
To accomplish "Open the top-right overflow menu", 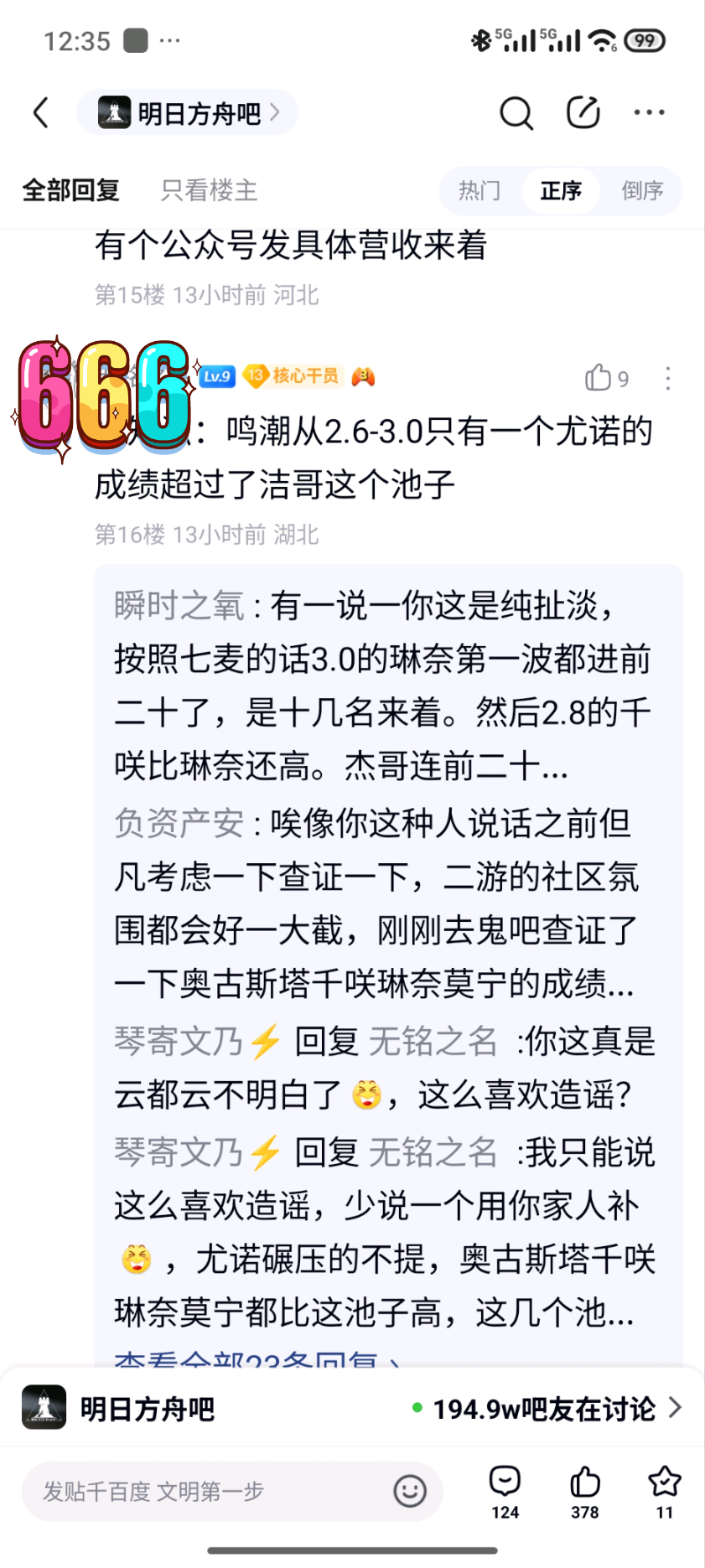I will coord(650,112).
